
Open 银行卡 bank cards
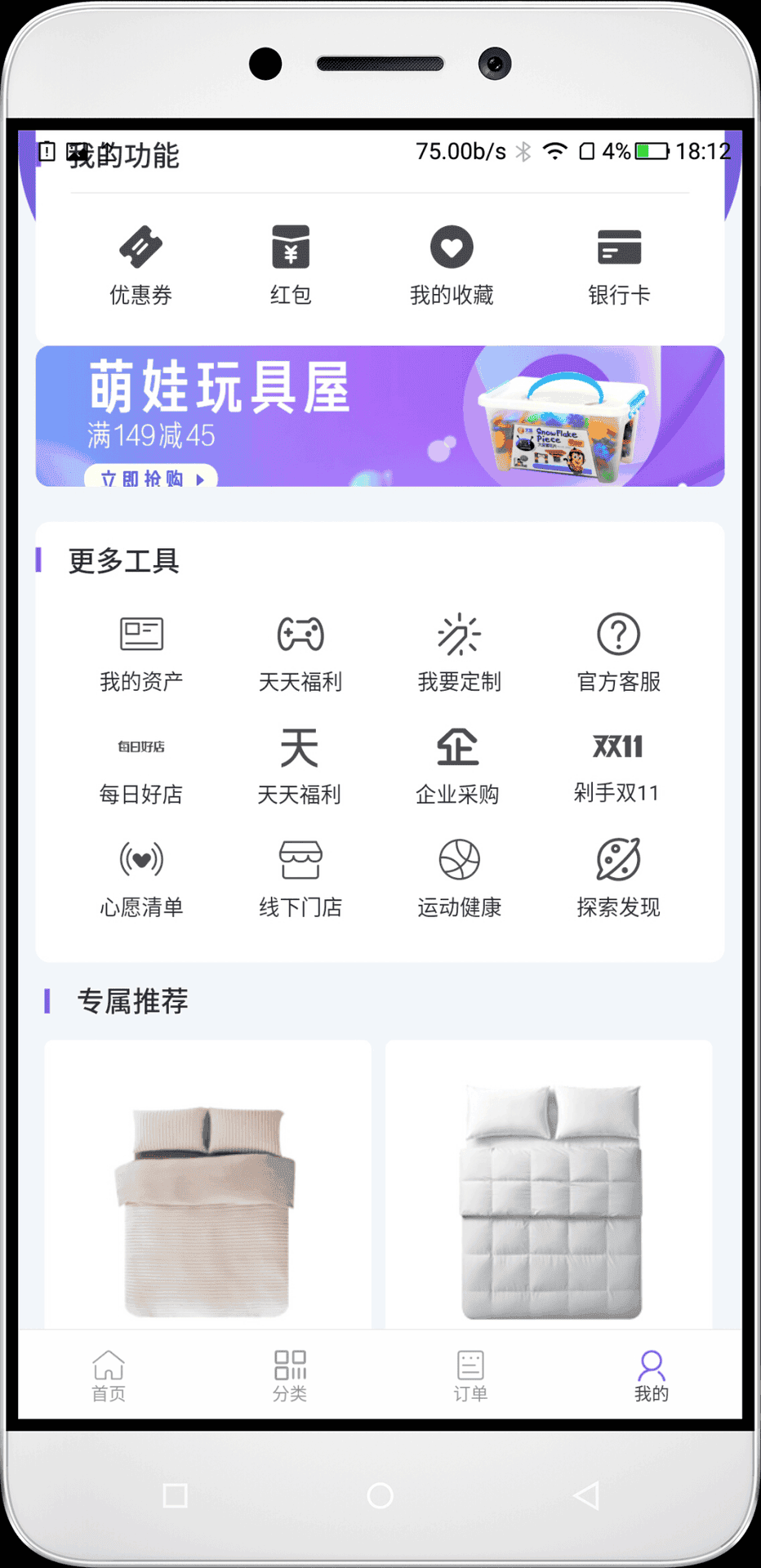pyautogui.click(x=619, y=265)
